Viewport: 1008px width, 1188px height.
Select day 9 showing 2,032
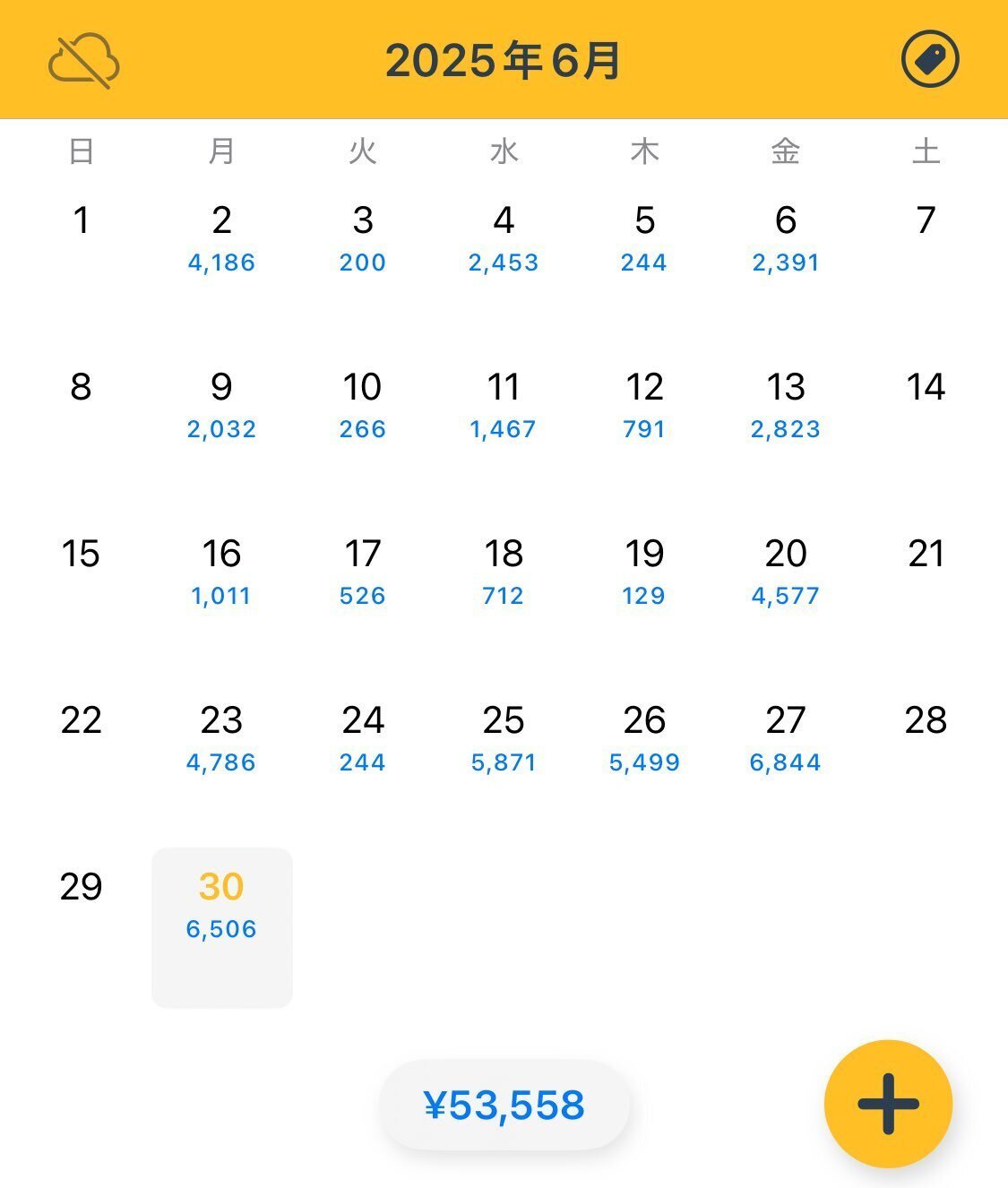click(x=221, y=407)
